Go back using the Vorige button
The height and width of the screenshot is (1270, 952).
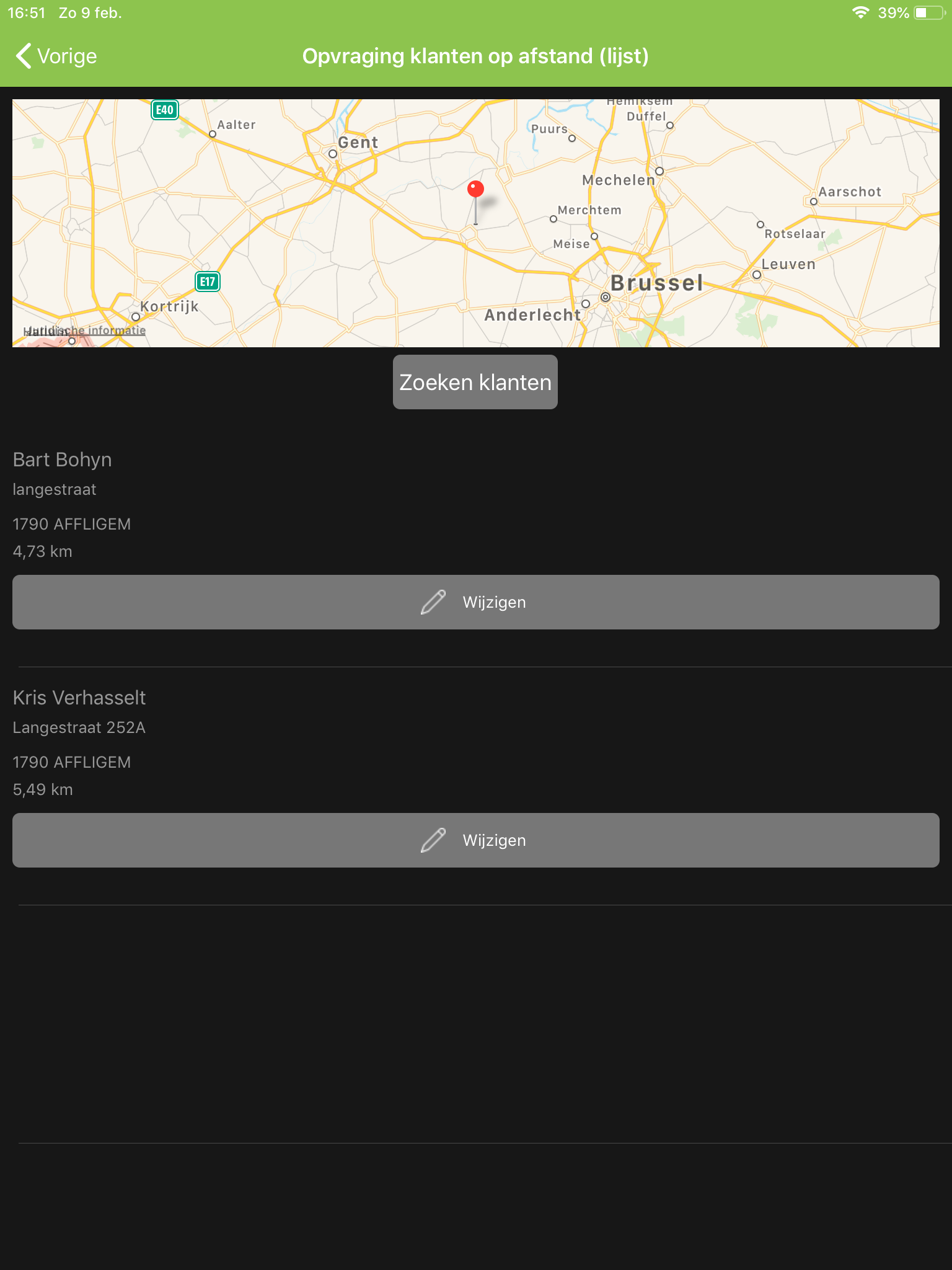pyautogui.click(x=56, y=56)
